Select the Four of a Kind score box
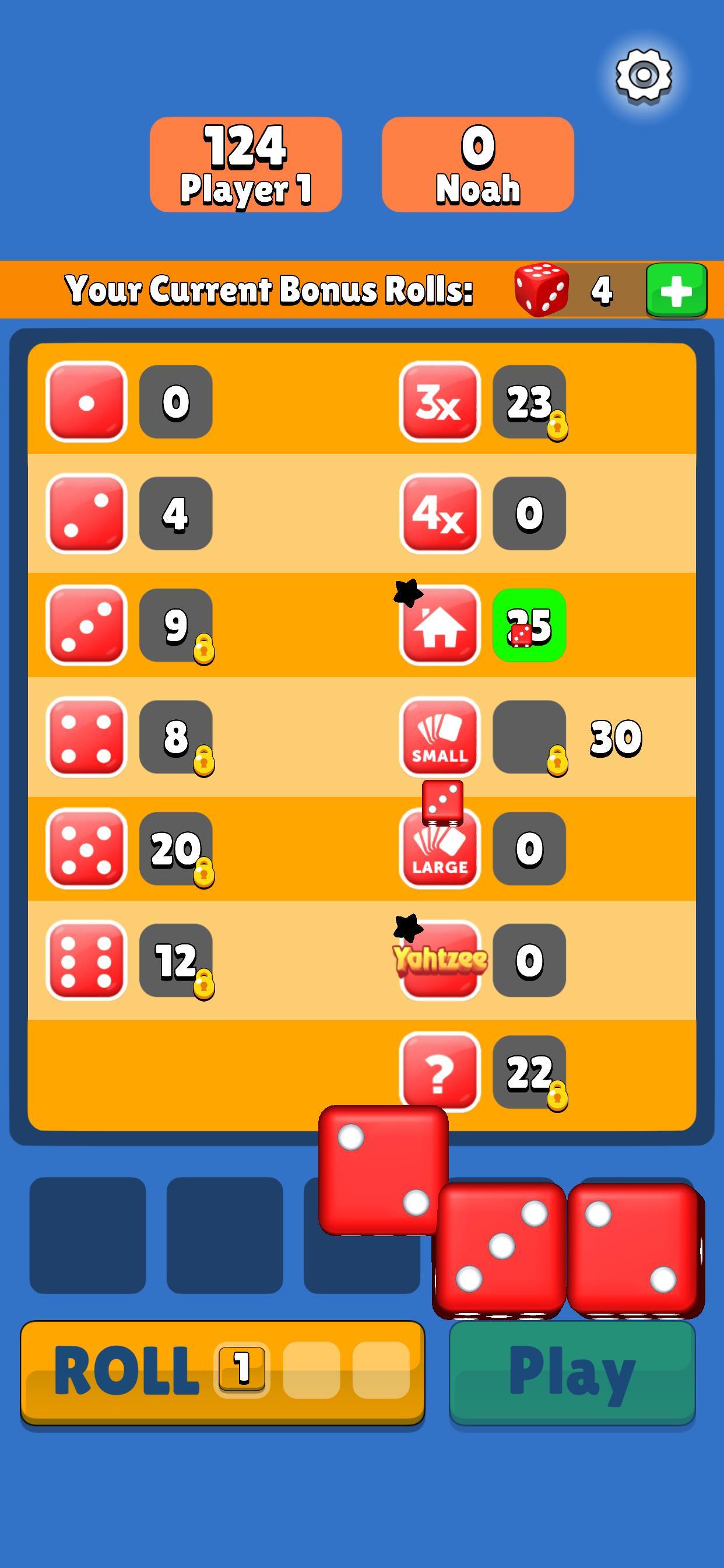Screen dimensions: 724x1568 click(x=529, y=513)
